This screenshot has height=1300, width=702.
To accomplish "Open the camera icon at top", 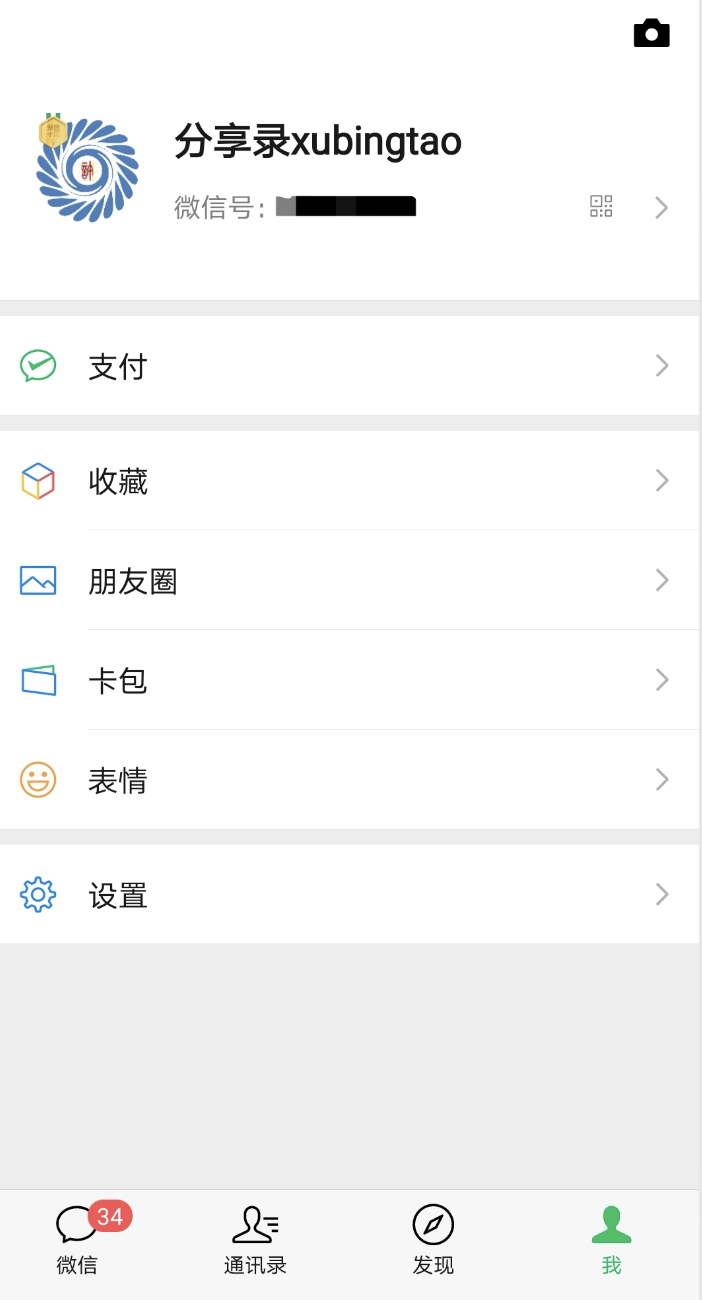I will point(651,34).
